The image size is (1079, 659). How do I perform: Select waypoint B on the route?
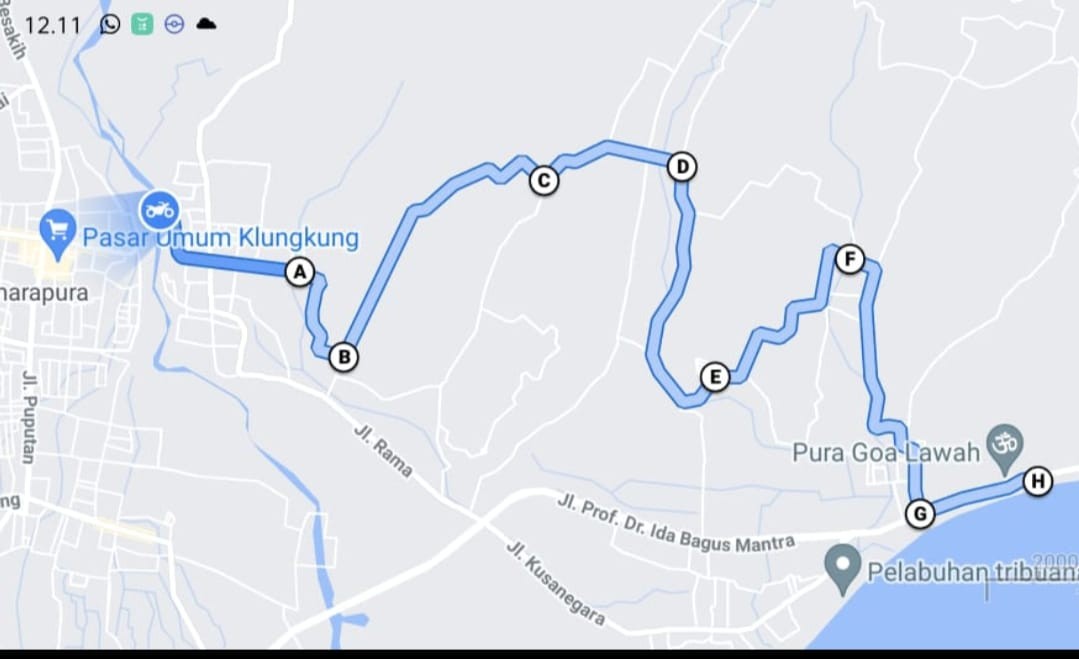click(x=343, y=356)
